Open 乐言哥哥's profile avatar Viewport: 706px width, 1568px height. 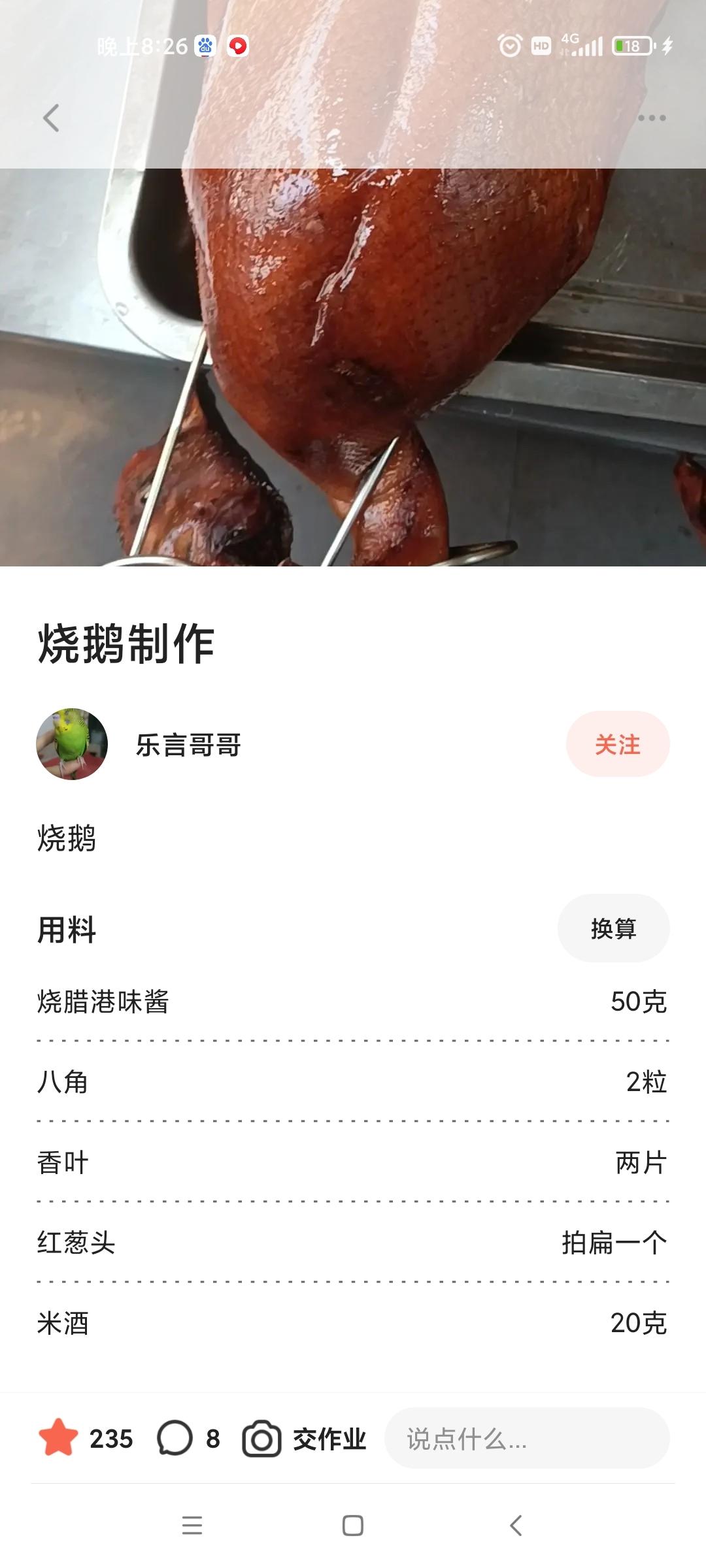[72, 744]
